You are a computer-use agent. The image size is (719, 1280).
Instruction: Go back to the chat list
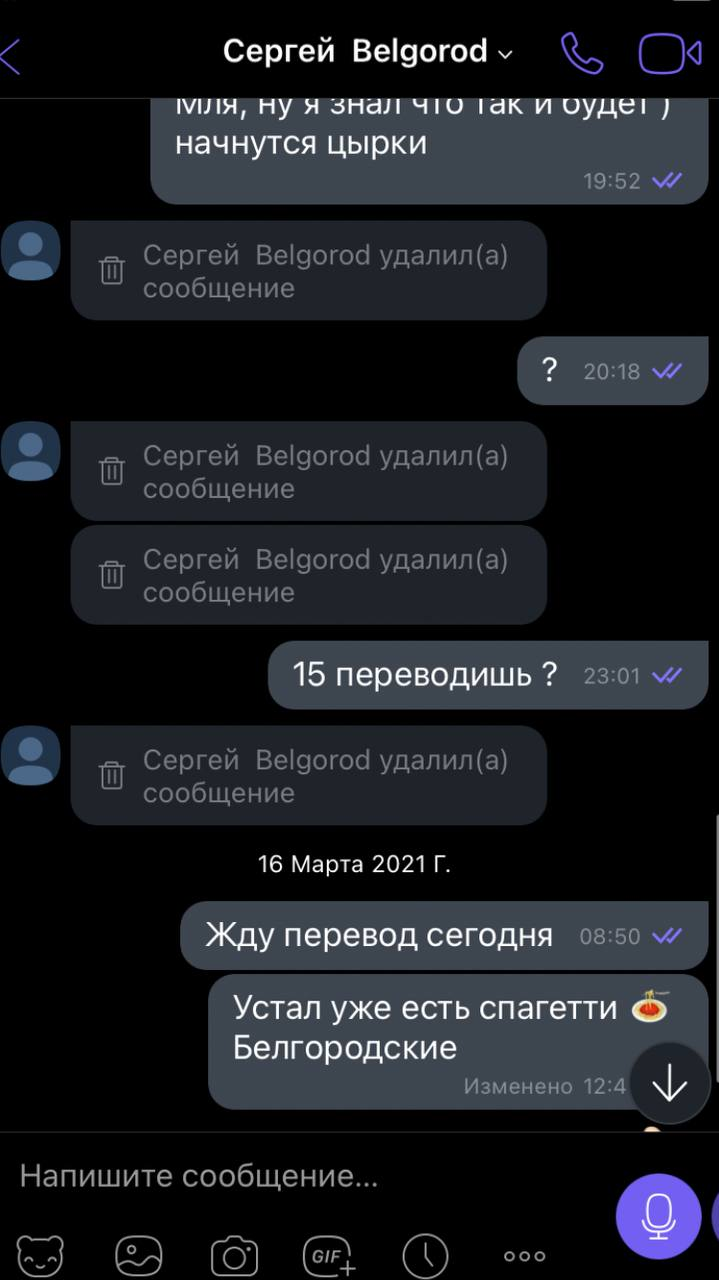(x=12, y=56)
